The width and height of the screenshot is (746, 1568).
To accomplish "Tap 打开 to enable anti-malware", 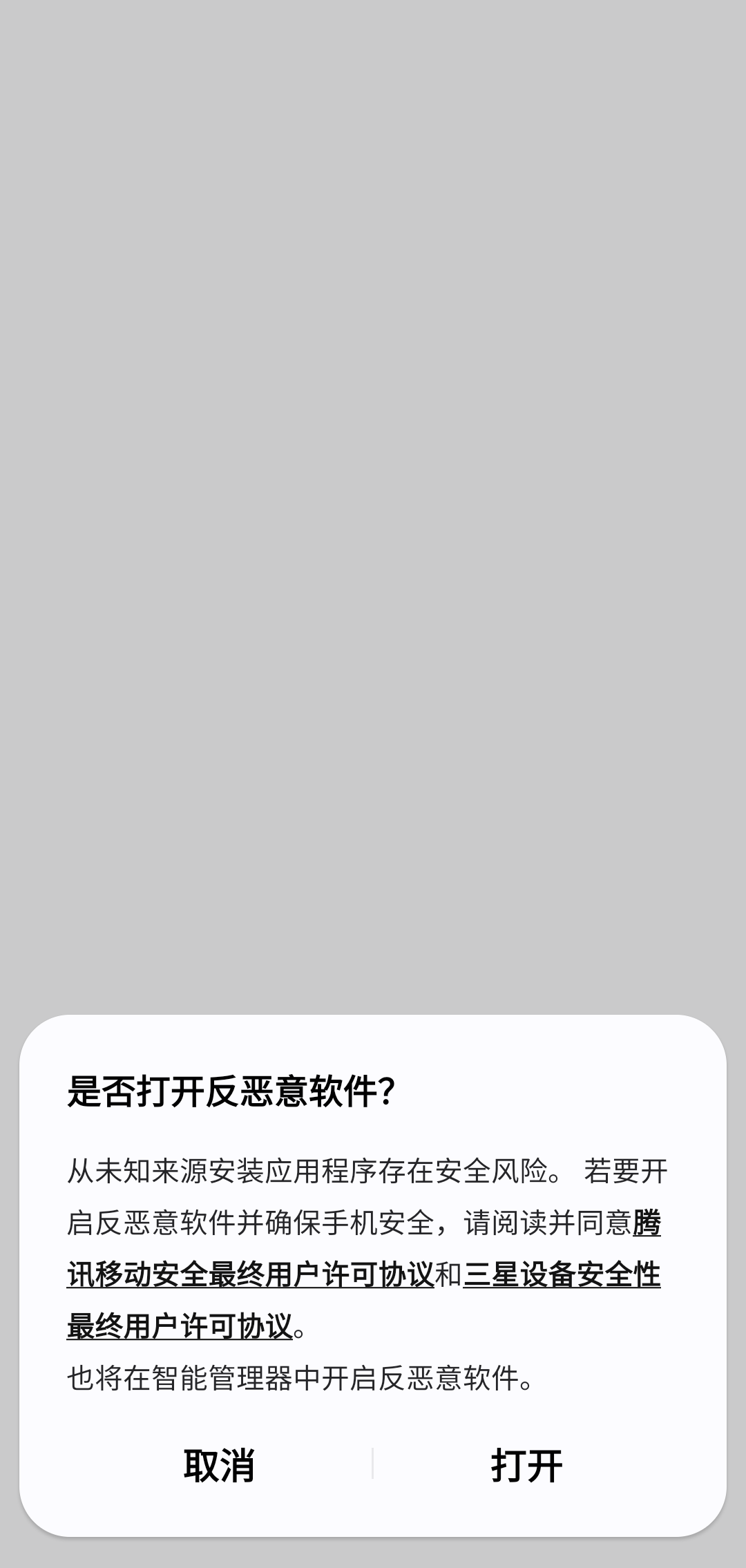I will [526, 1465].
